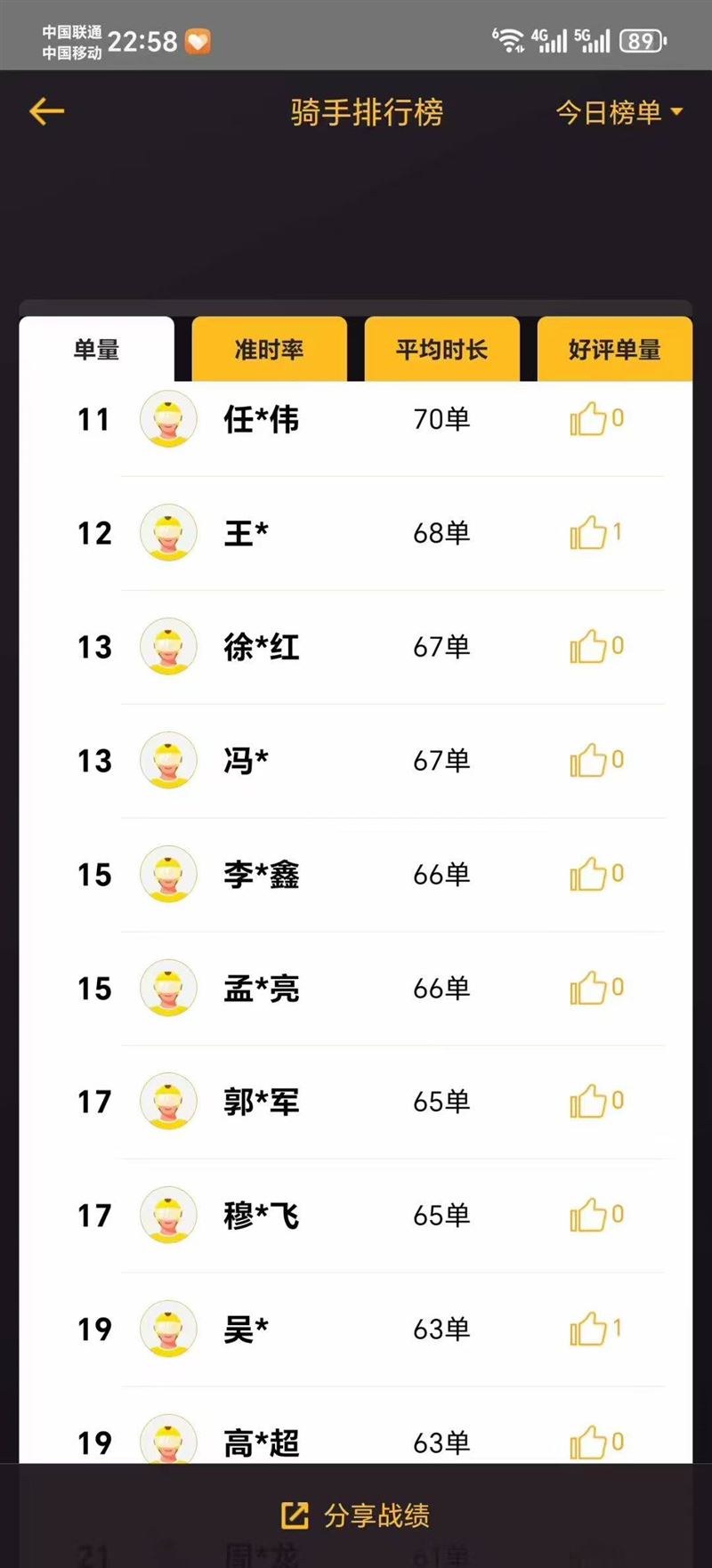Viewport: 712px width, 1568px height.
Task: Switch to the 平均时长 tab
Action: 441,350
